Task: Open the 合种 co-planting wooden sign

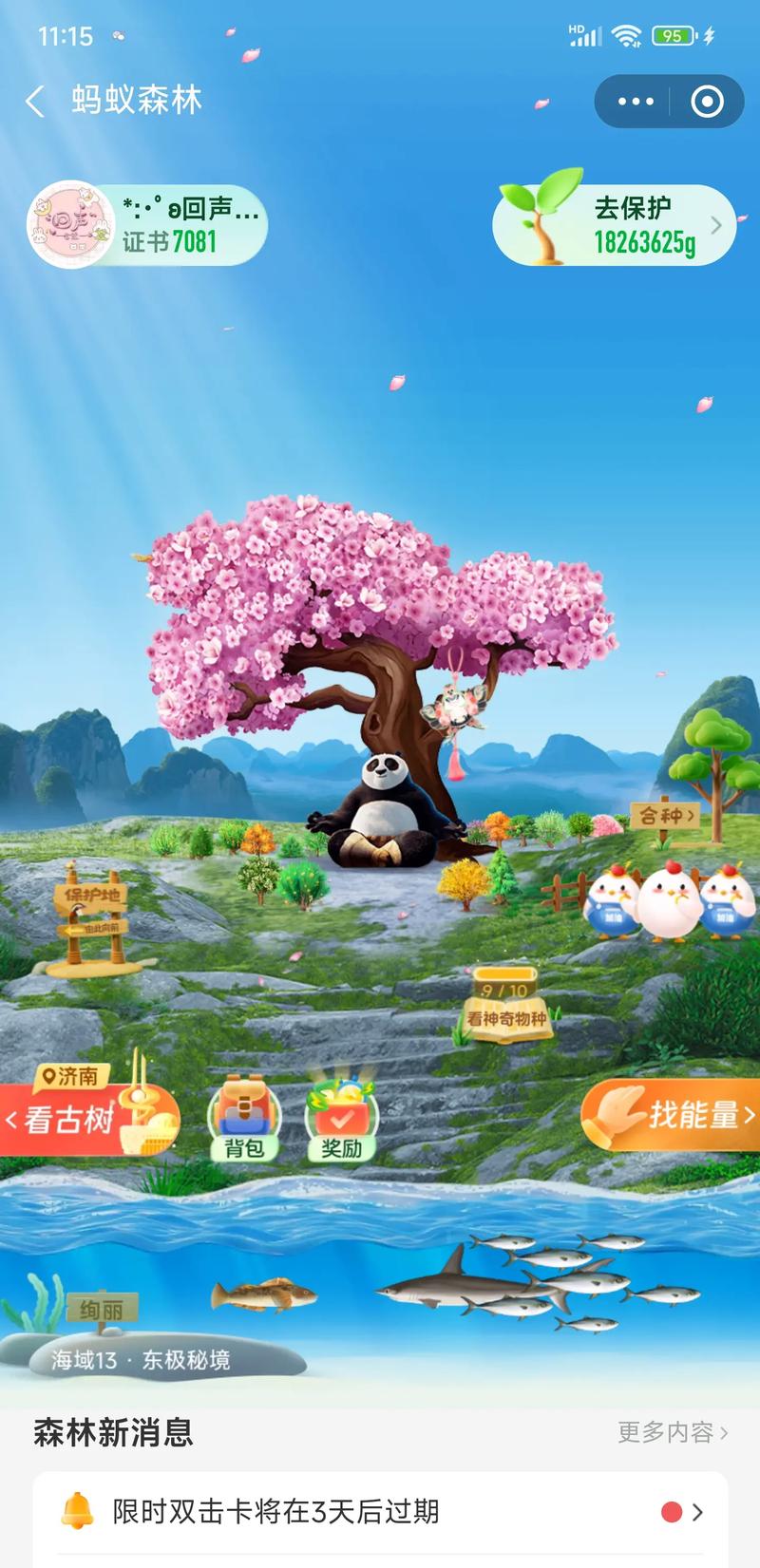Action: 667,817
